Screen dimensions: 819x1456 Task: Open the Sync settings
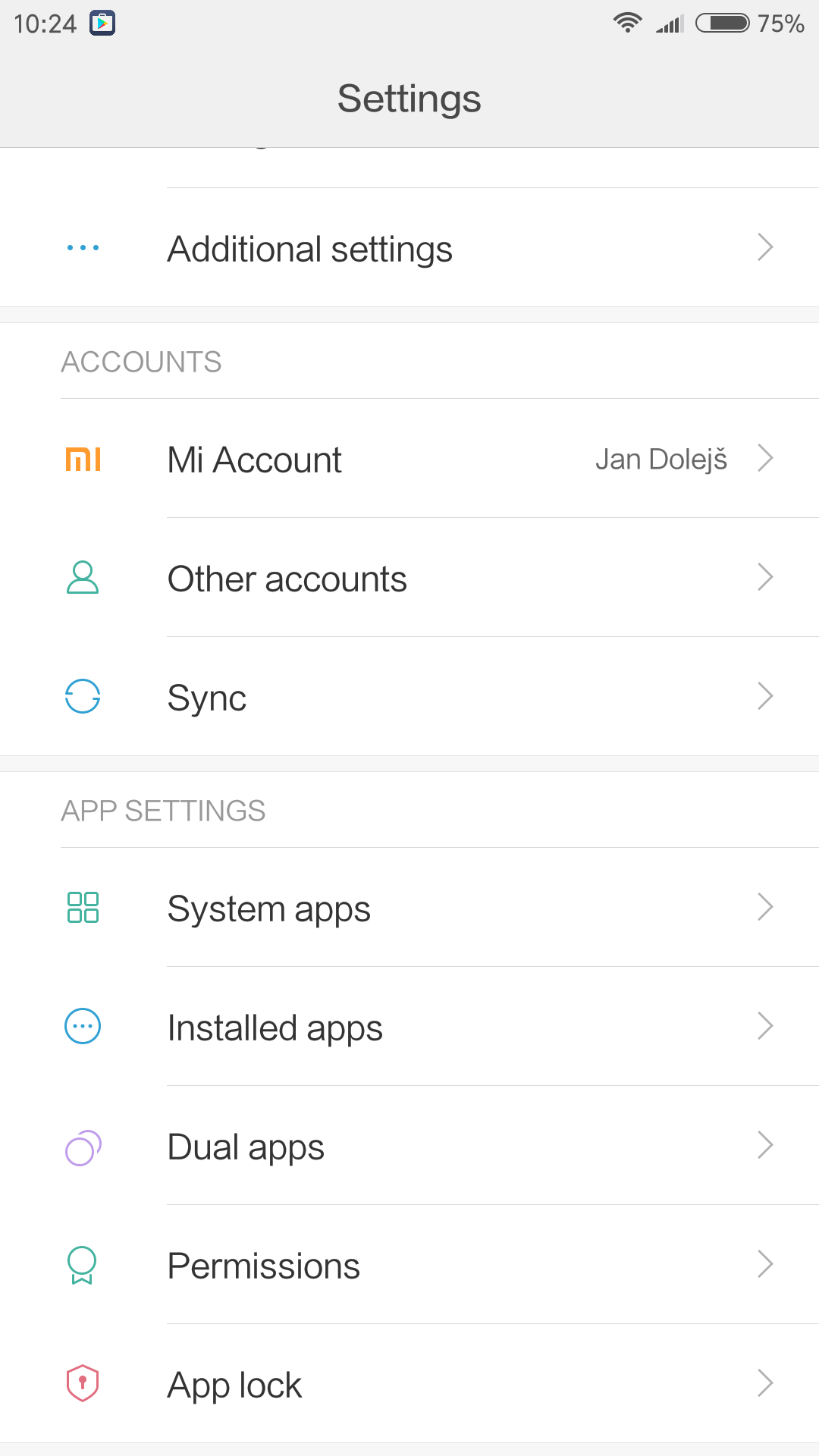point(409,696)
